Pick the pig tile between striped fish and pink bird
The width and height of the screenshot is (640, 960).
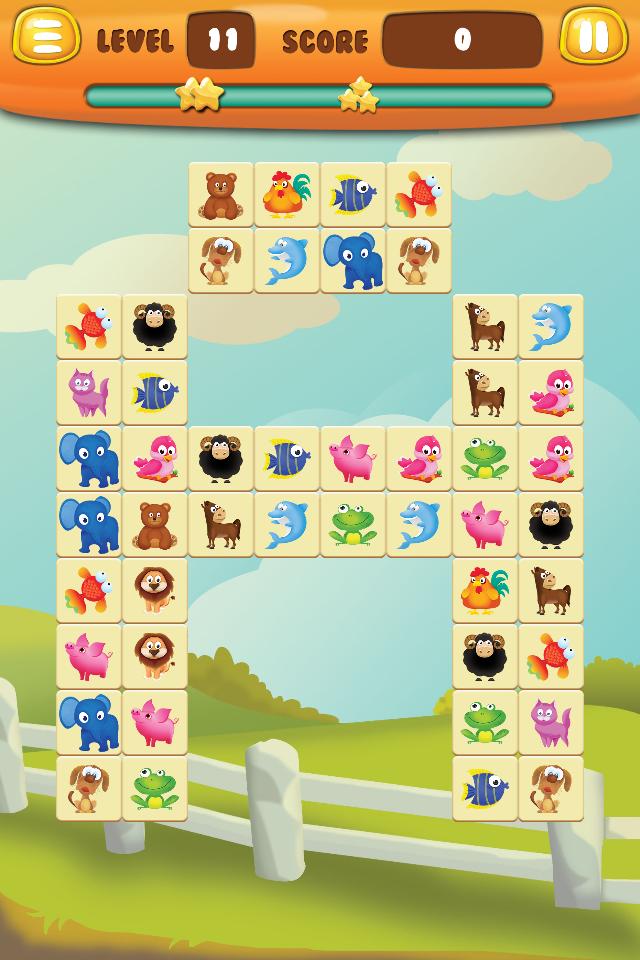tap(353, 458)
